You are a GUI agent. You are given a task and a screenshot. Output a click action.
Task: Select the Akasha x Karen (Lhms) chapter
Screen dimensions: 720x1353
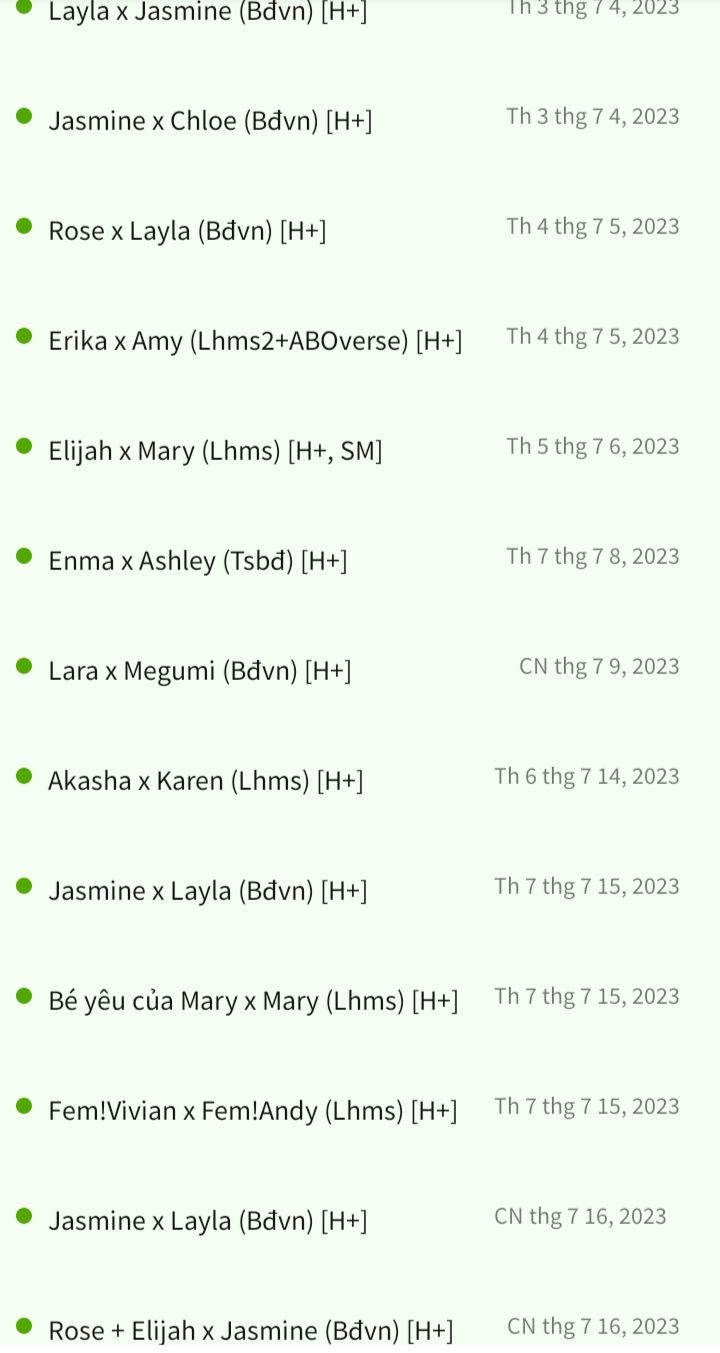tap(205, 781)
